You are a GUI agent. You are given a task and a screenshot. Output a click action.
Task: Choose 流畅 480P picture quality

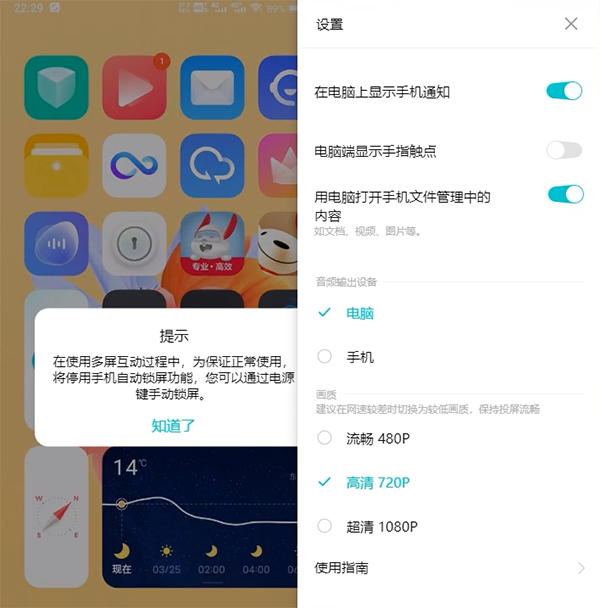(x=380, y=438)
